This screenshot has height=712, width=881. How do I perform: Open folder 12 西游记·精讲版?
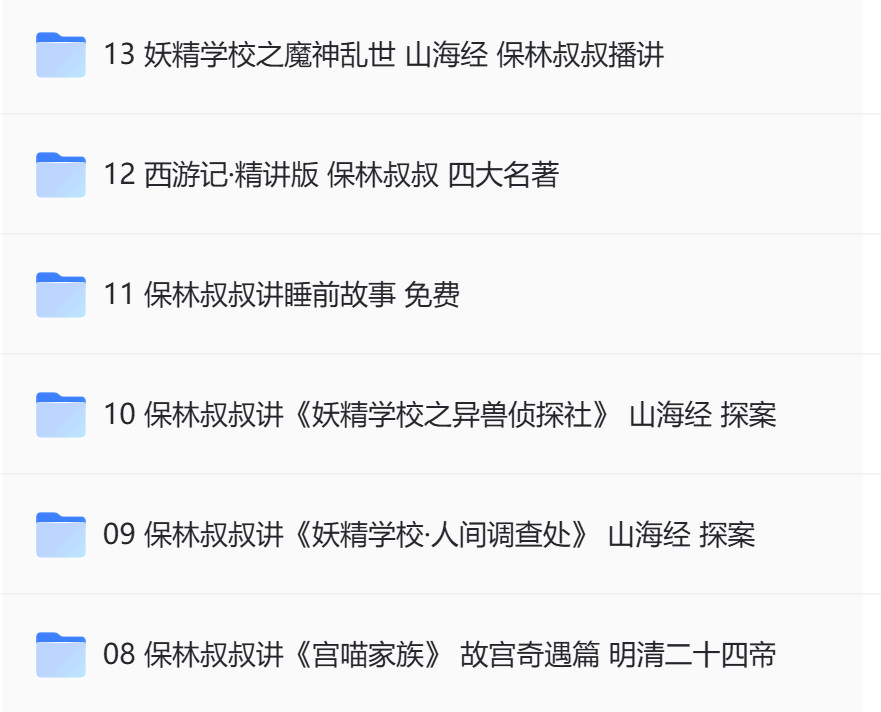pyautogui.click(x=330, y=175)
